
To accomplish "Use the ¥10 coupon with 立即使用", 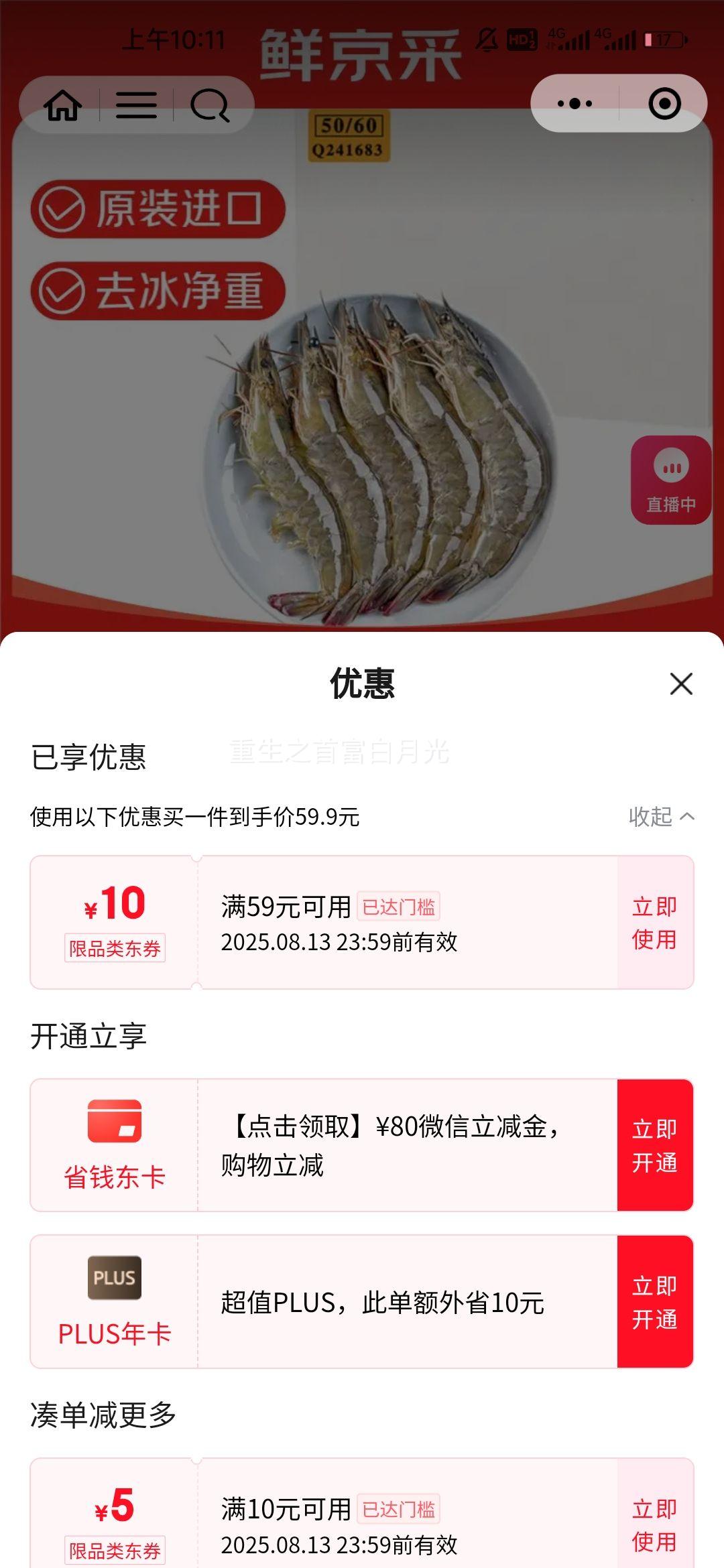I will (654, 922).
